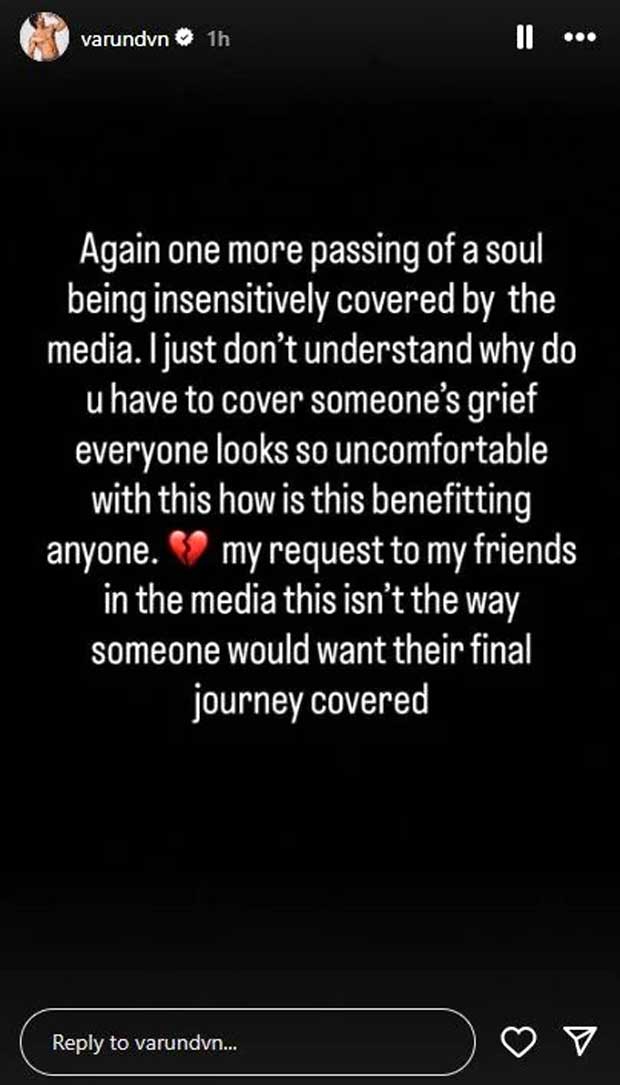Like this story with the heart
Screen dimensions: 620x1085
click(x=517, y=1043)
